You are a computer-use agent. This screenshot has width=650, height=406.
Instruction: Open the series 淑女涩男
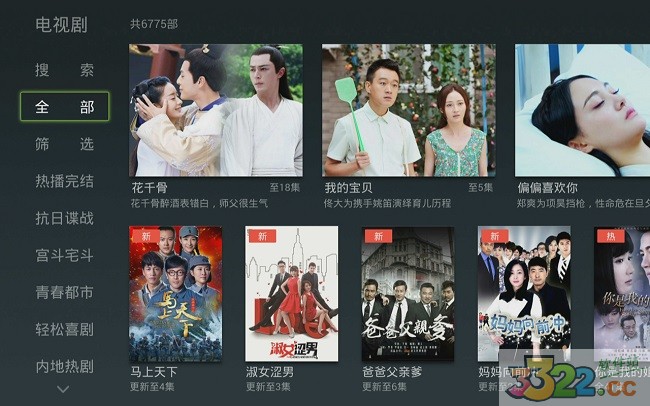point(292,294)
